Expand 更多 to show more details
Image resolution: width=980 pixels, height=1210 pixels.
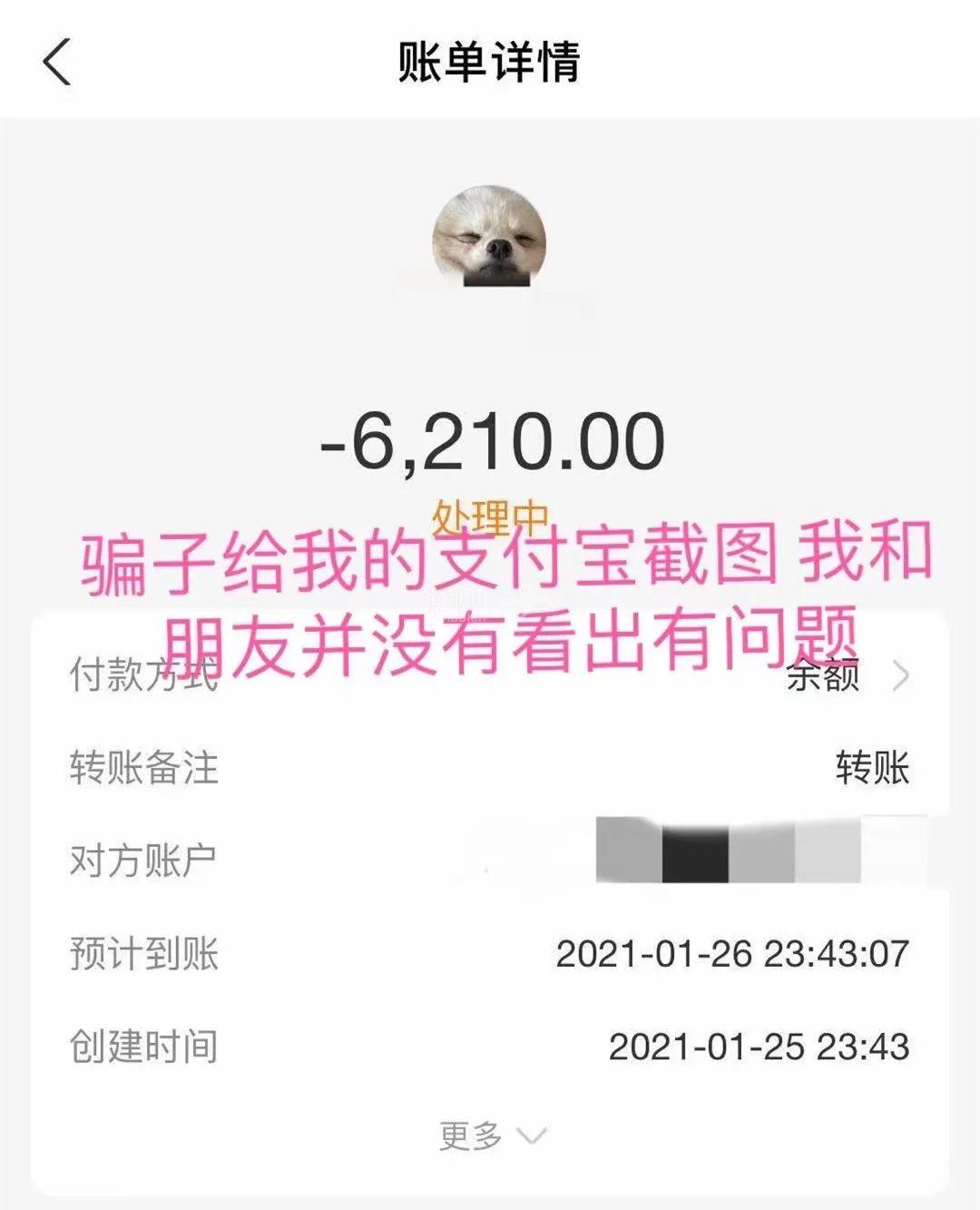coord(491,1136)
